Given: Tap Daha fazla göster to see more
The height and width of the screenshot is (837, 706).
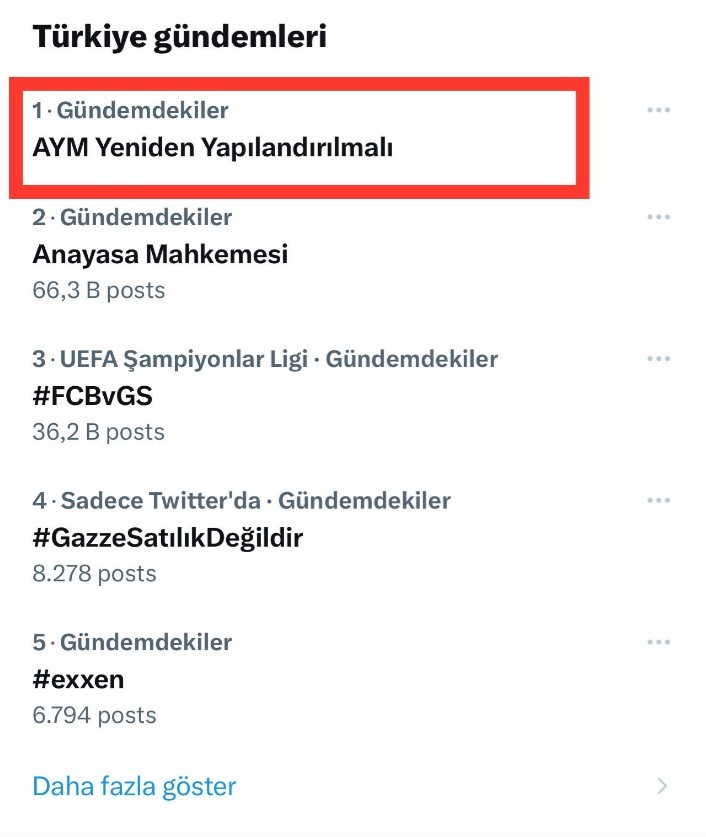Looking at the screenshot, I should tap(135, 786).
